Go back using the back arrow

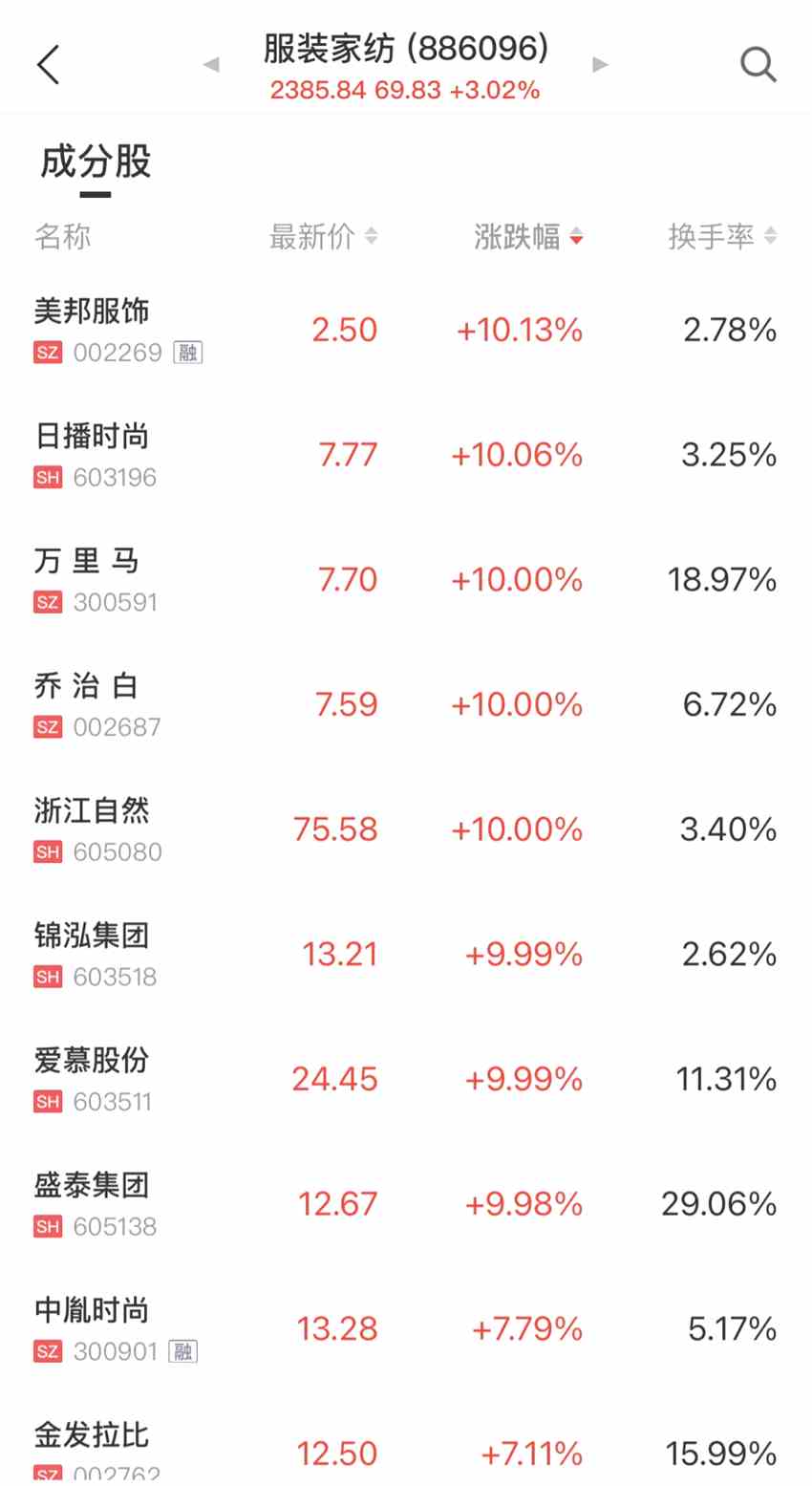(x=49, y=65)
